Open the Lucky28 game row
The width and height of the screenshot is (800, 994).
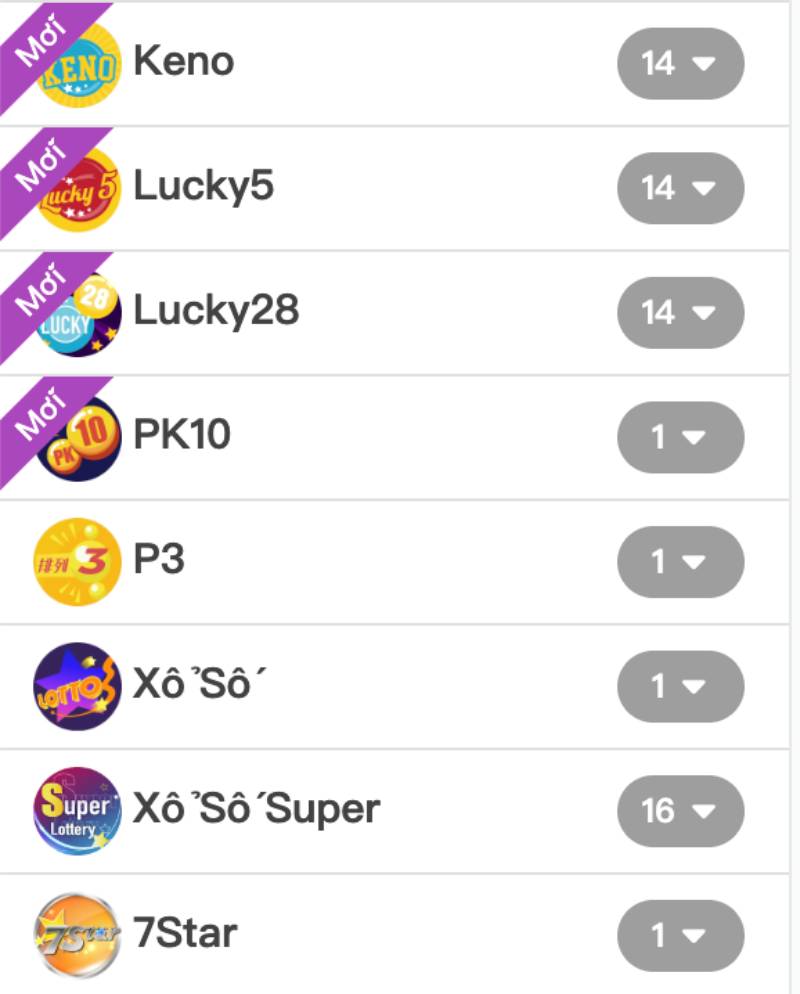click(x=216, y=311)
